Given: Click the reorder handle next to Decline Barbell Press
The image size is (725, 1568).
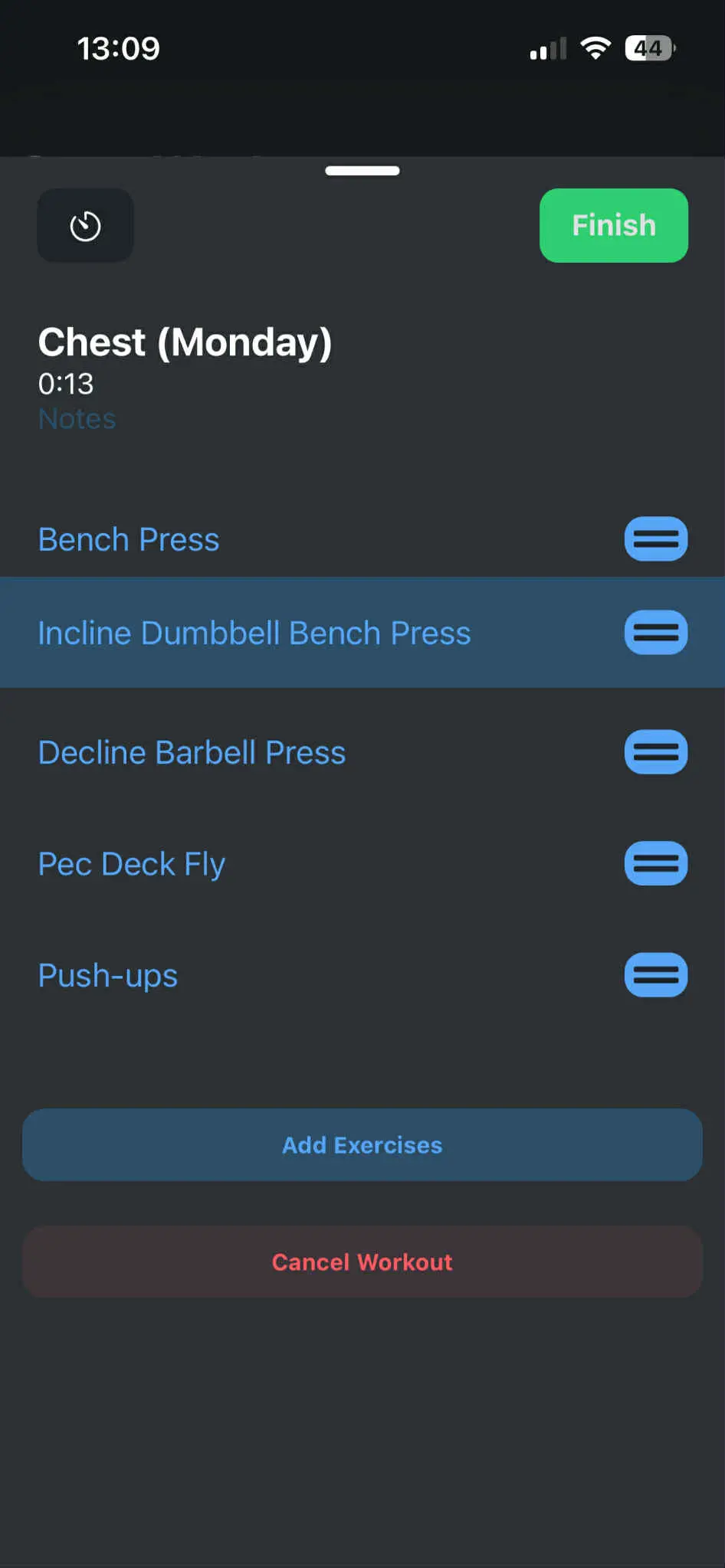Looking at the screenshot, I should click(x=655, y=752).
